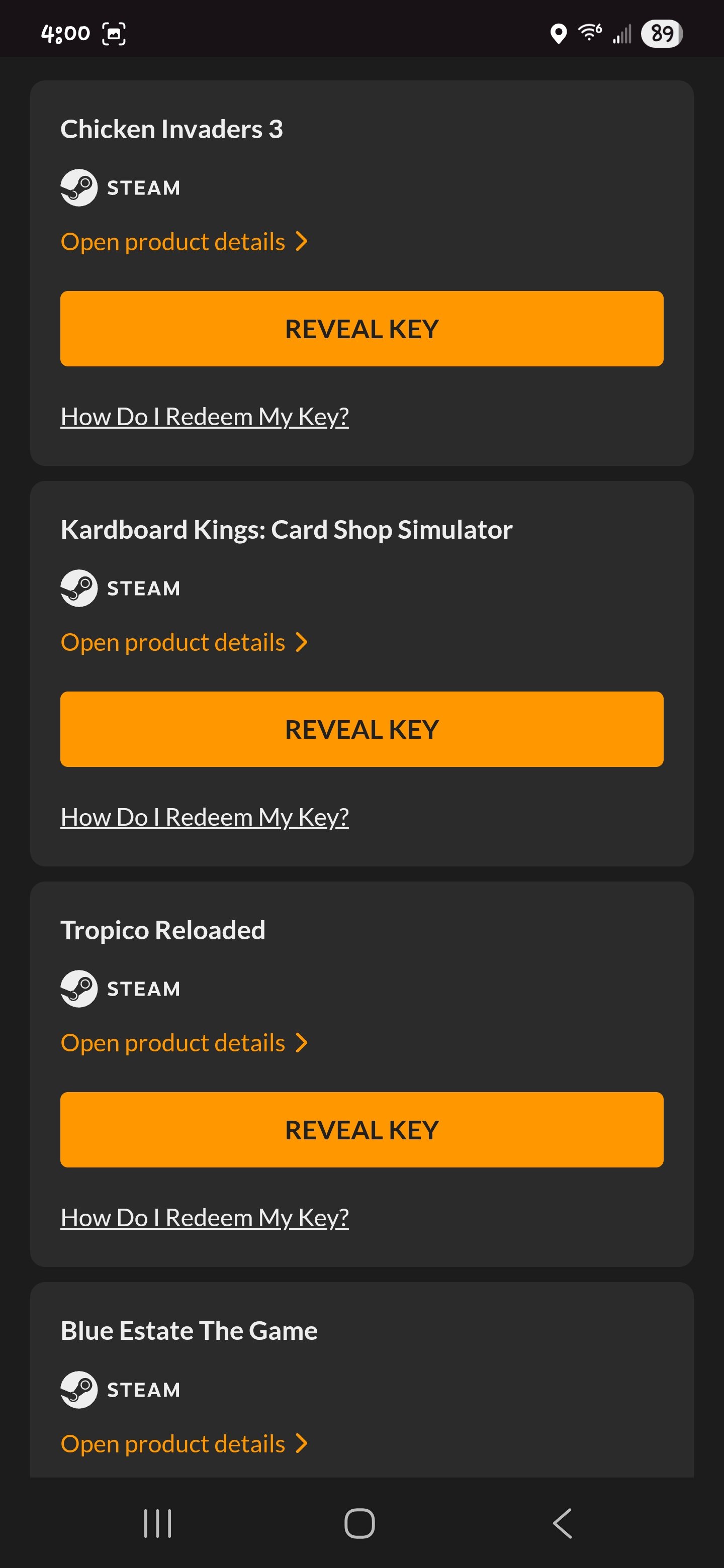Open Tropico Reloaded product details
Image resolution: width=724 pixels, height=1568 pixels.
(184, 1043)
